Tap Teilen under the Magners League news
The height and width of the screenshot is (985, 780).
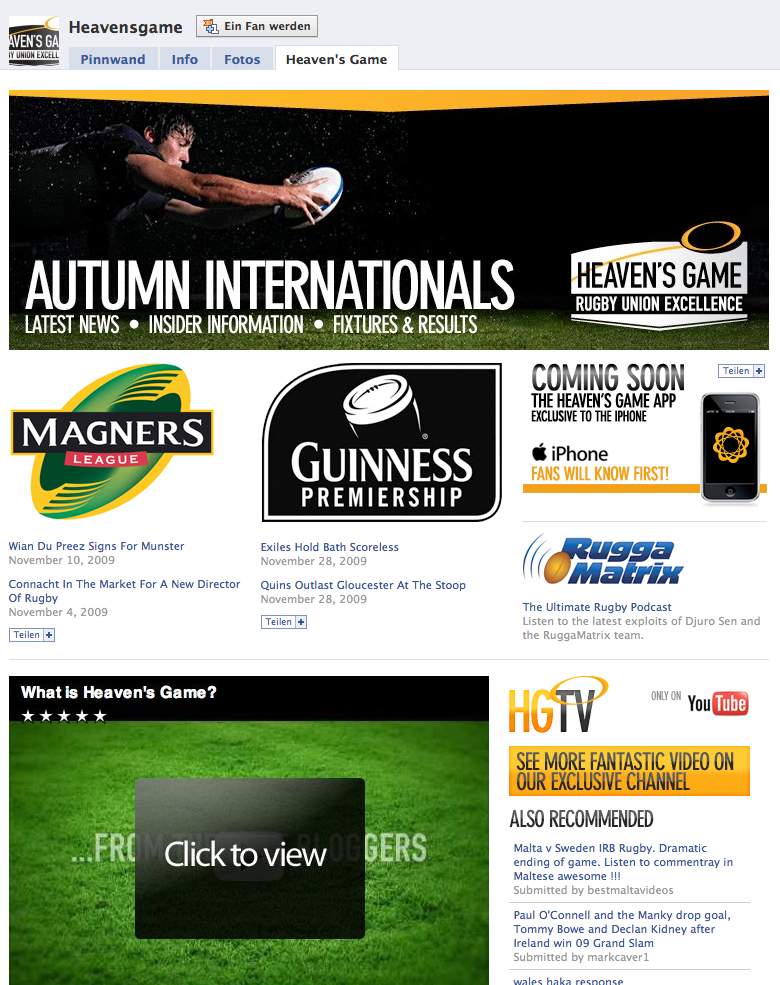click(x=32, y=635)
